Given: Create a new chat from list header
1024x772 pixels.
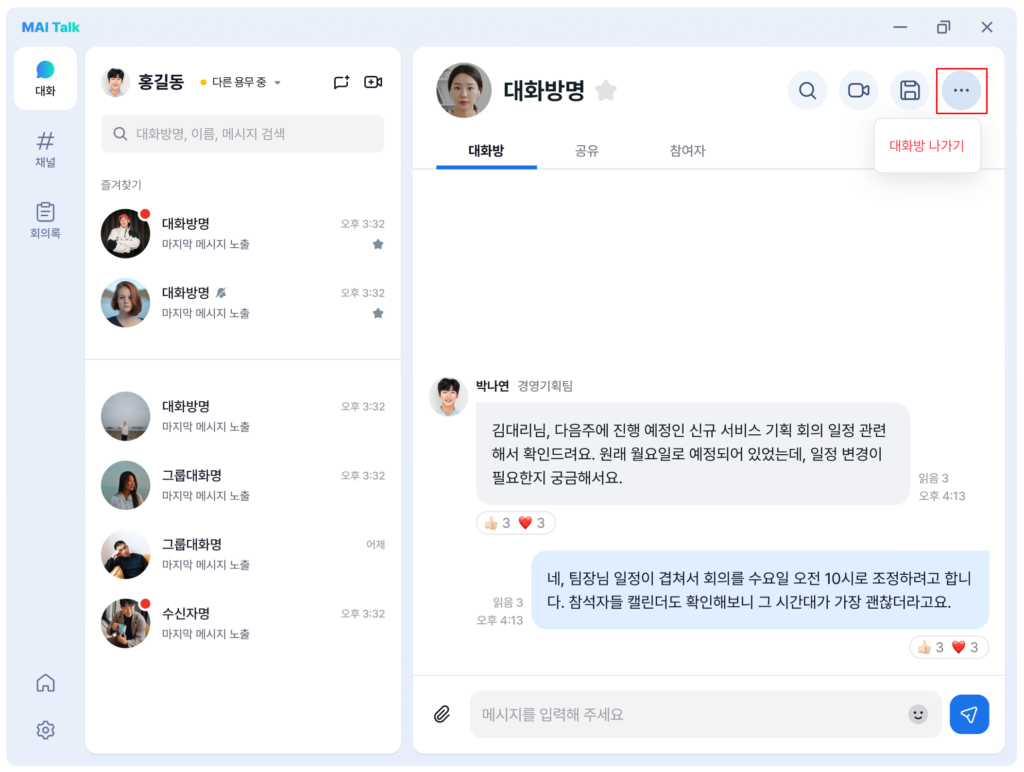Looking at the screenshot, I should [342, 82].
